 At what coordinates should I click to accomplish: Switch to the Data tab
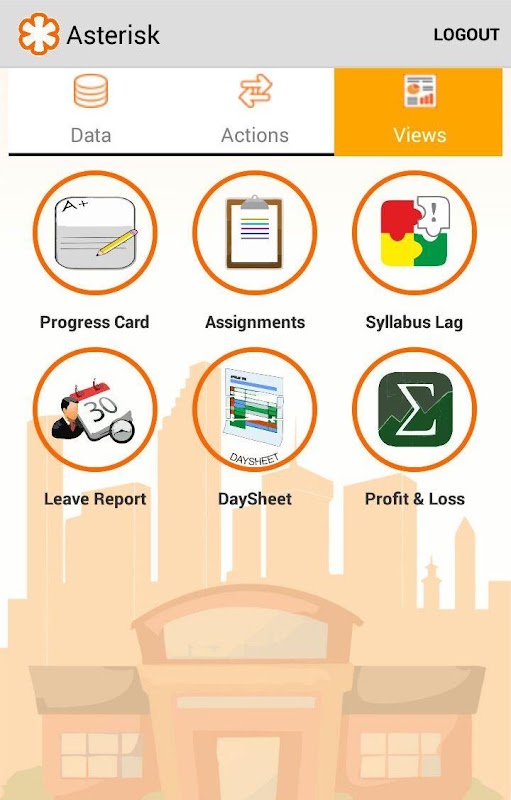91,111
